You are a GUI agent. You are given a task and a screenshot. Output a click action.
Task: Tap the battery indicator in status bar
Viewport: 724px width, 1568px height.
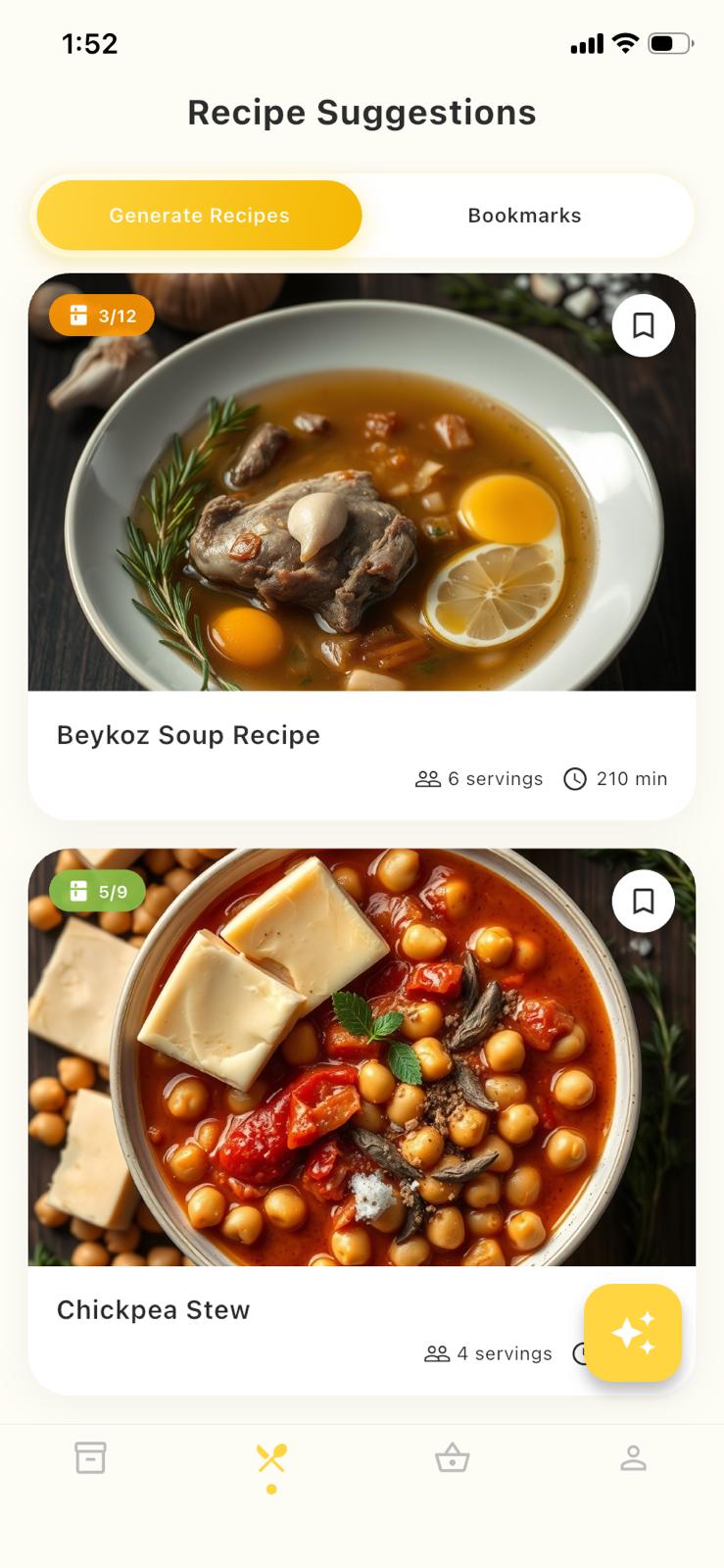pos(669,43)
